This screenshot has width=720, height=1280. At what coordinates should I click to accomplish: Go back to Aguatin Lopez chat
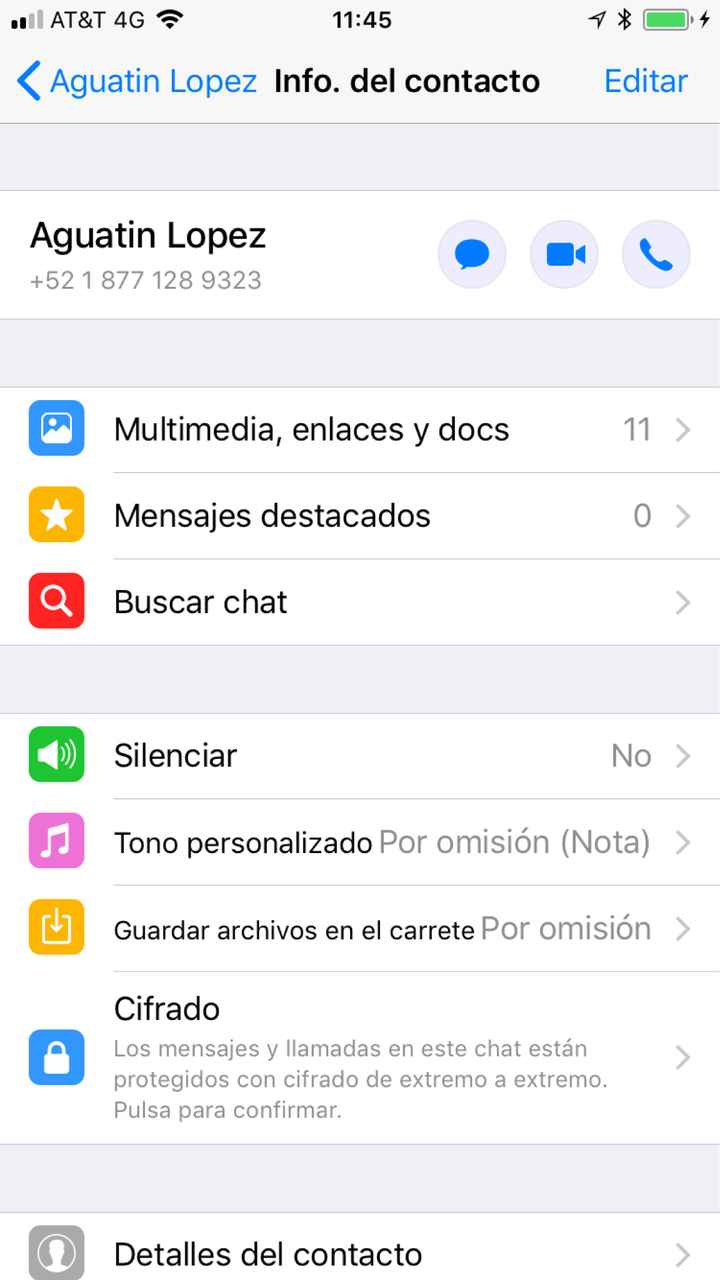click(138, 82)
